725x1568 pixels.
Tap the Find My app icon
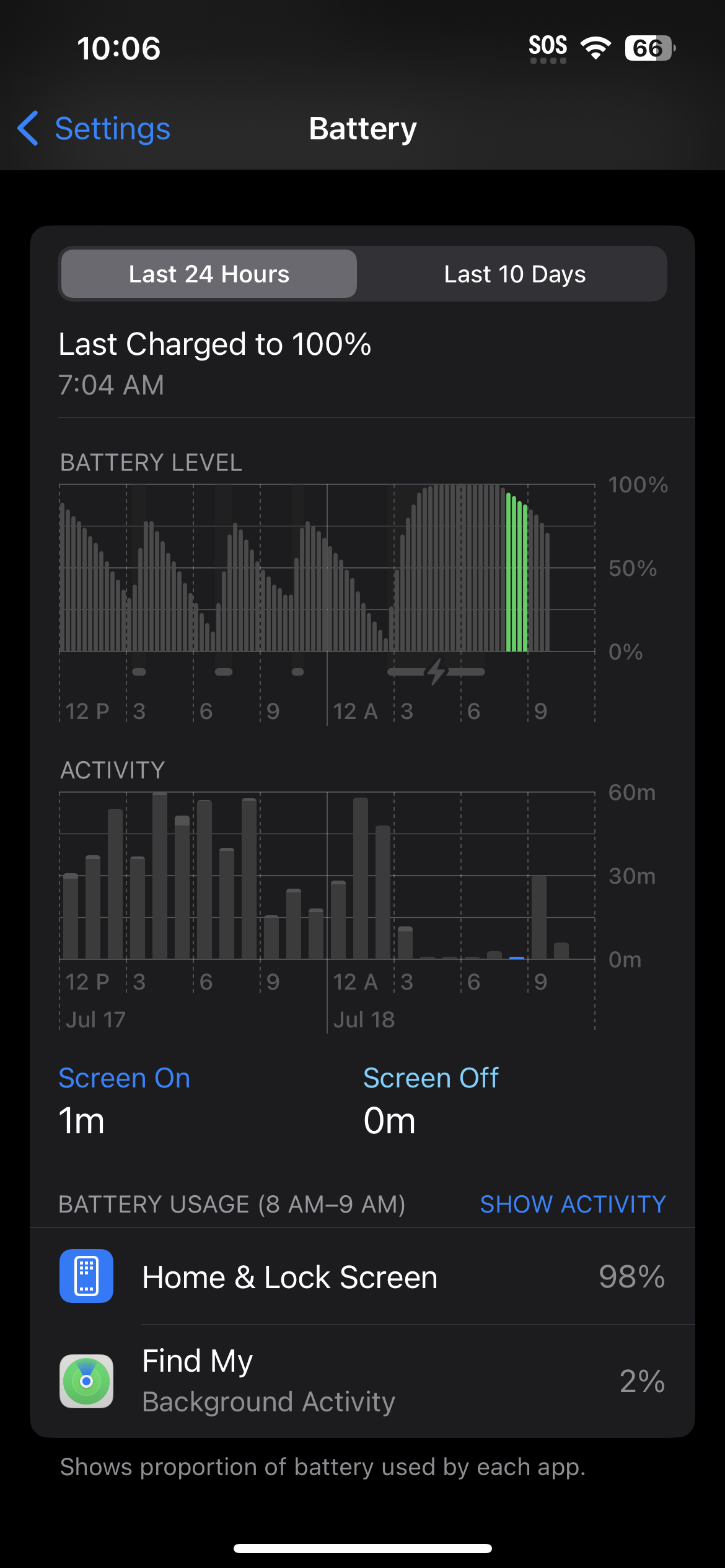[x=86, y=1381]
